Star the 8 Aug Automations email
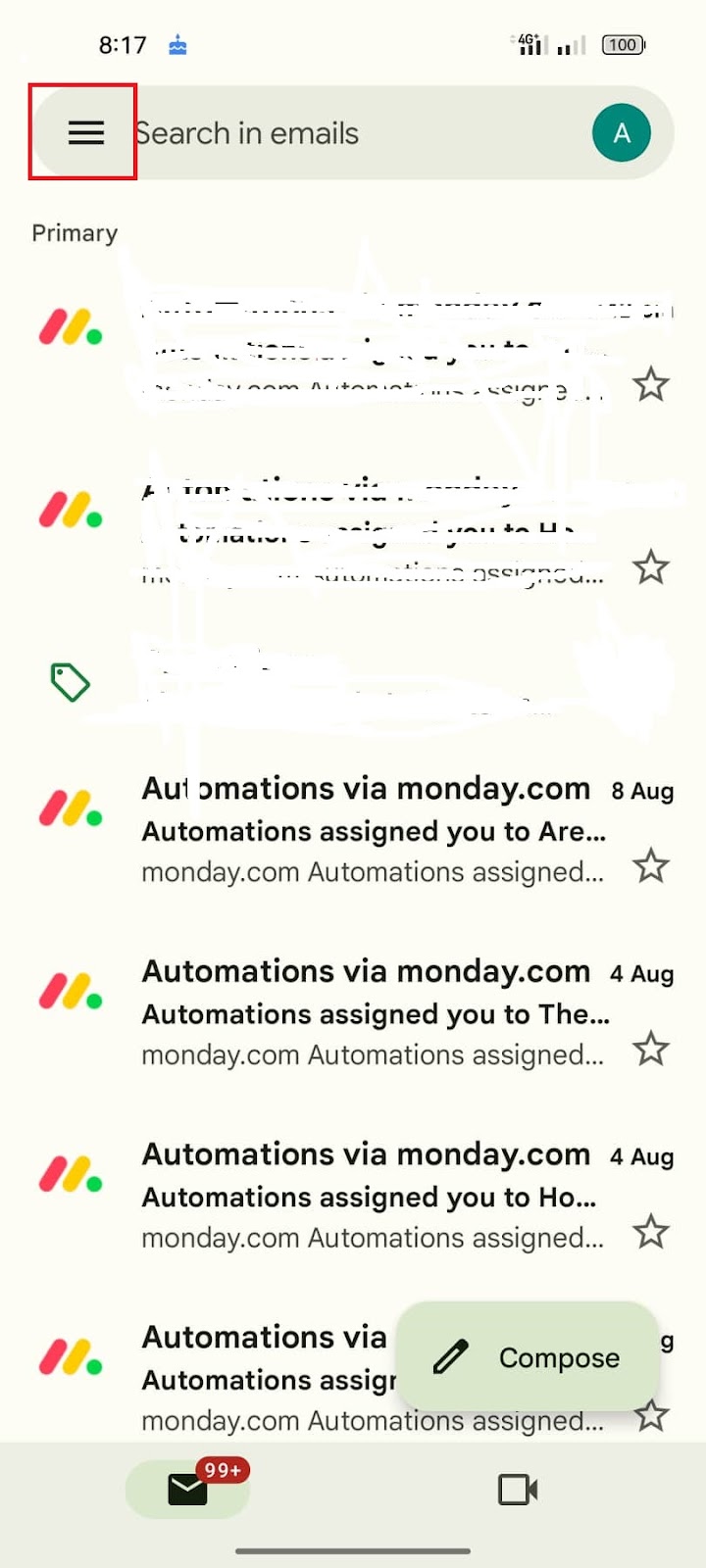The image size is (706, 1568). pyautogui.click(x=650, y=866)
